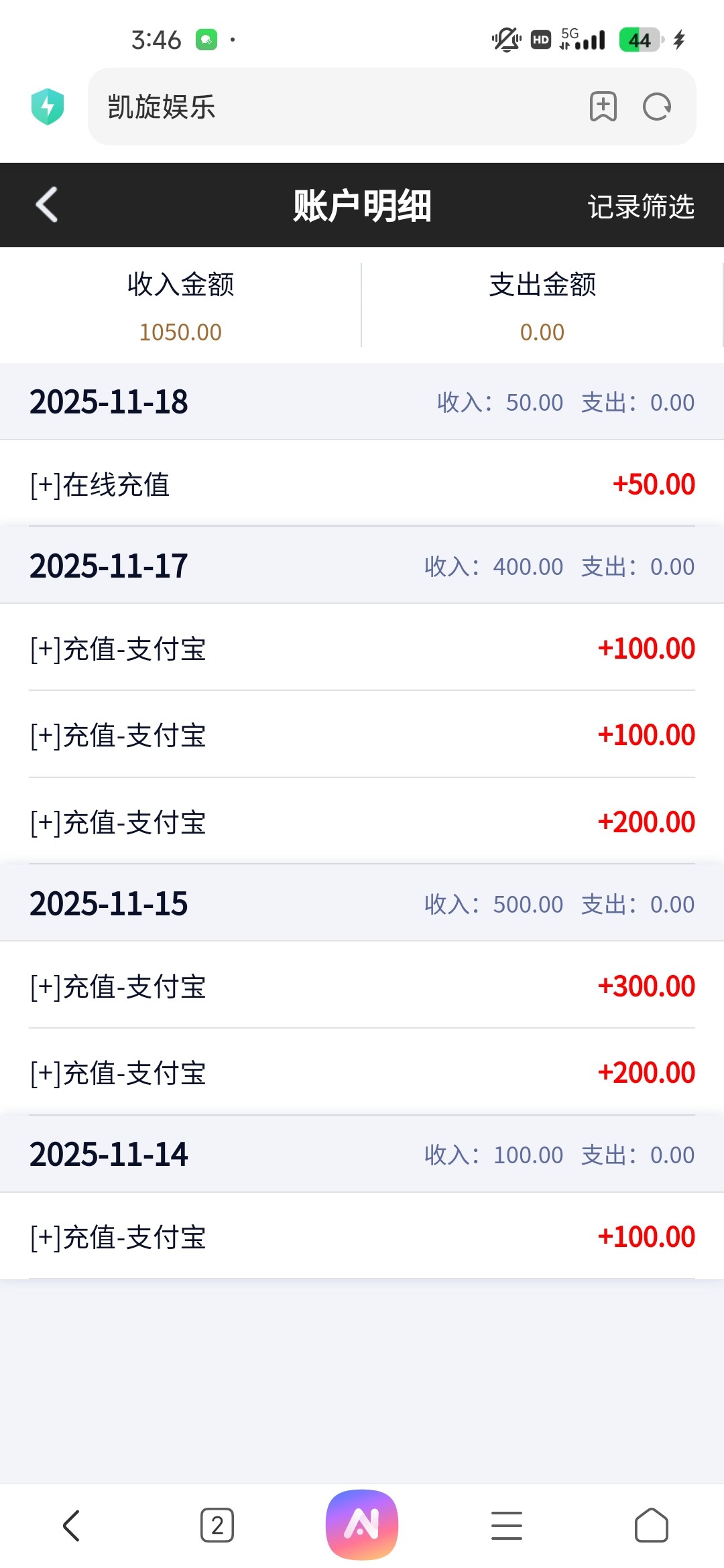Viewport: 724px width, 1568px height.
Task: Open the 充值-支付宝 +300.00 record
Action: tap(362, 986)
